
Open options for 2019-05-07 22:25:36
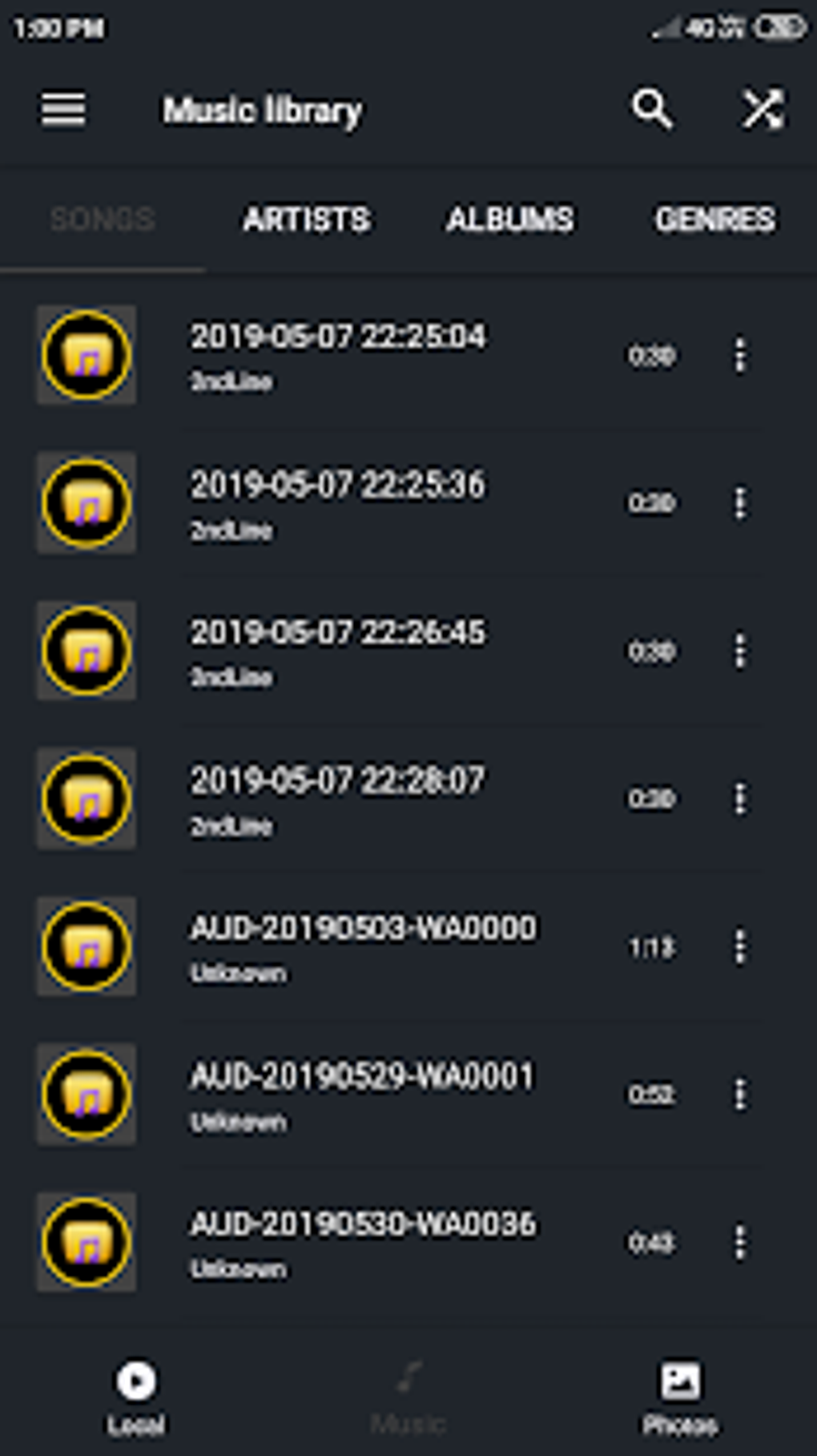pos(740,502)
